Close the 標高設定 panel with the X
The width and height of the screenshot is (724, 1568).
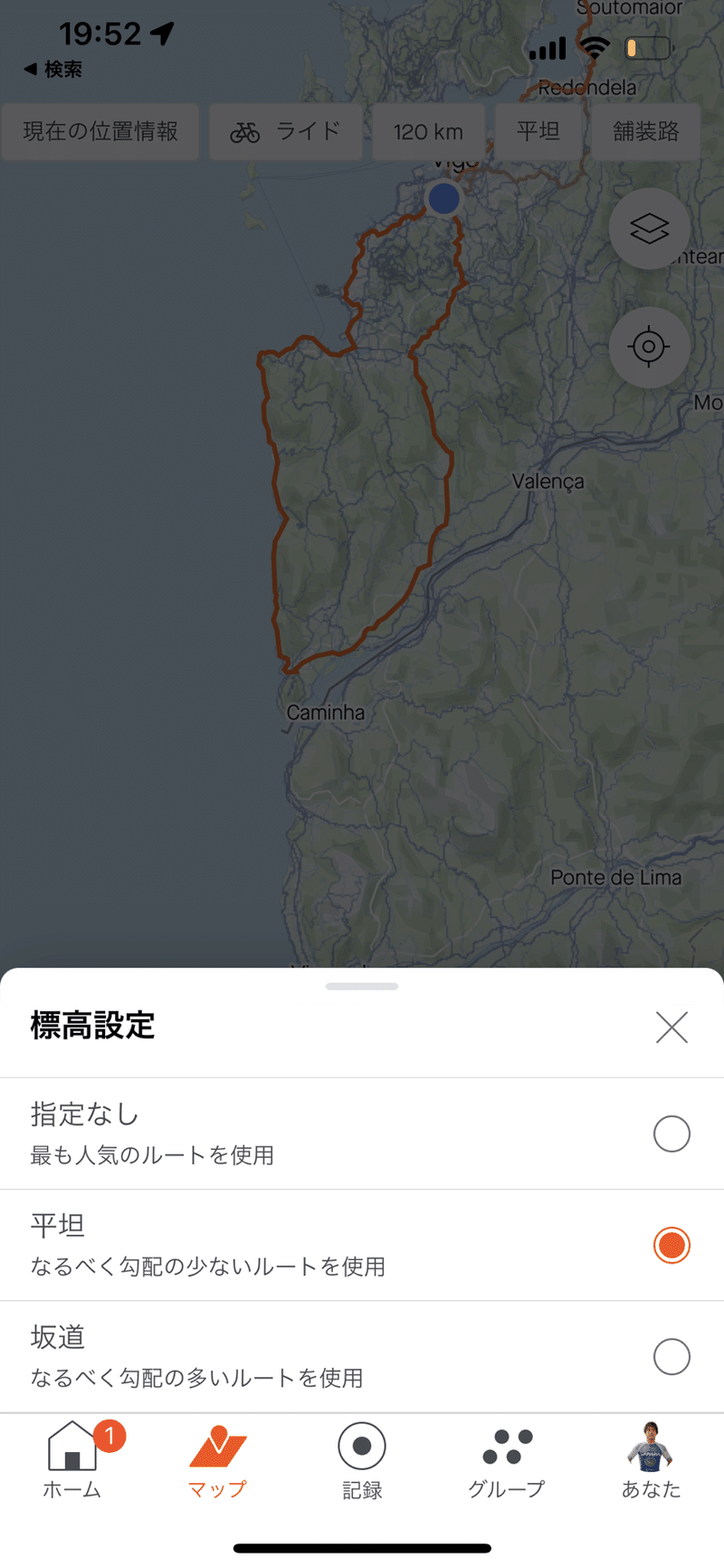tap(672, 1027)
